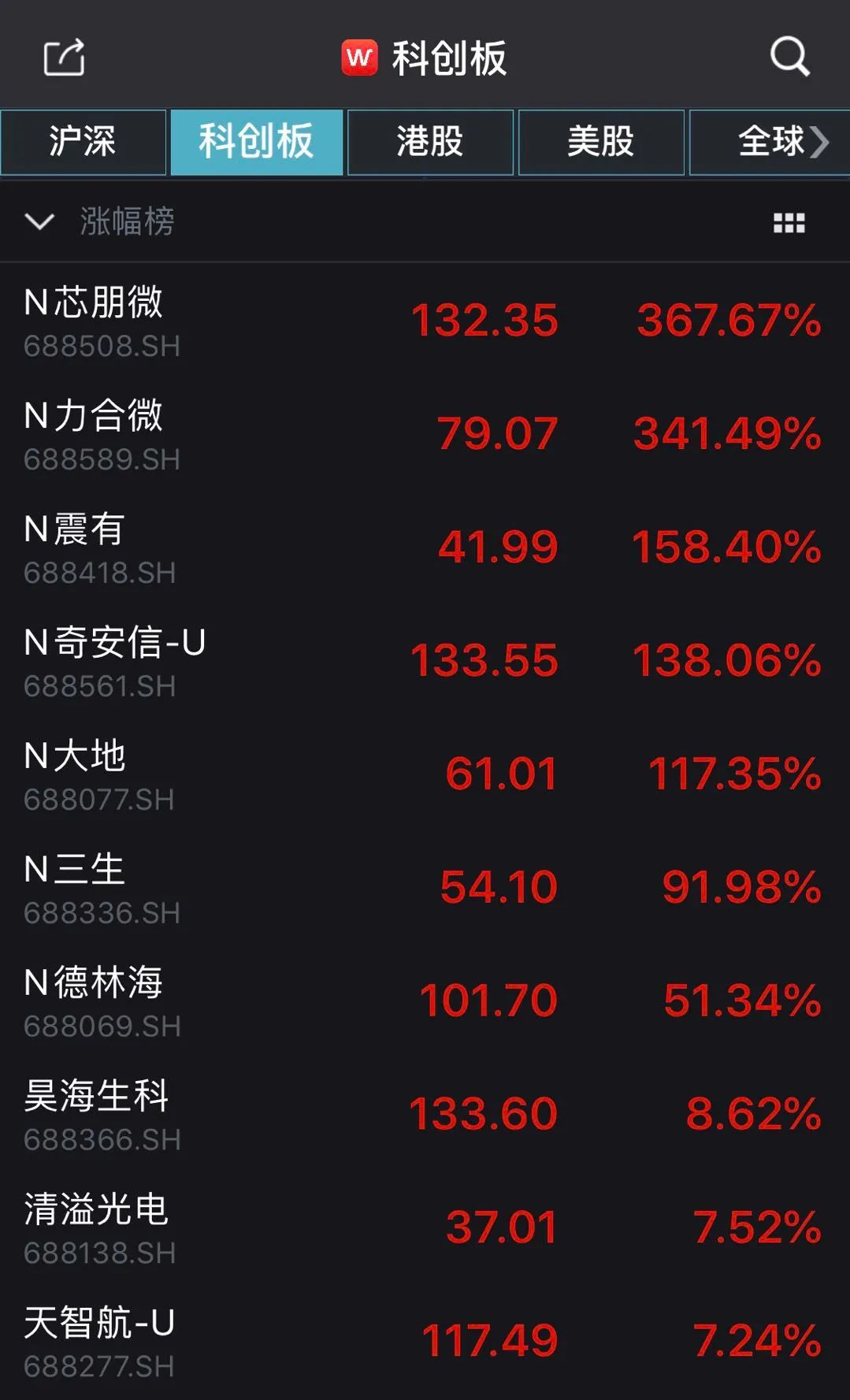The image size is (850, 1400).
Task: View N德林海 stock details
Action: [x=425, y=1001]
